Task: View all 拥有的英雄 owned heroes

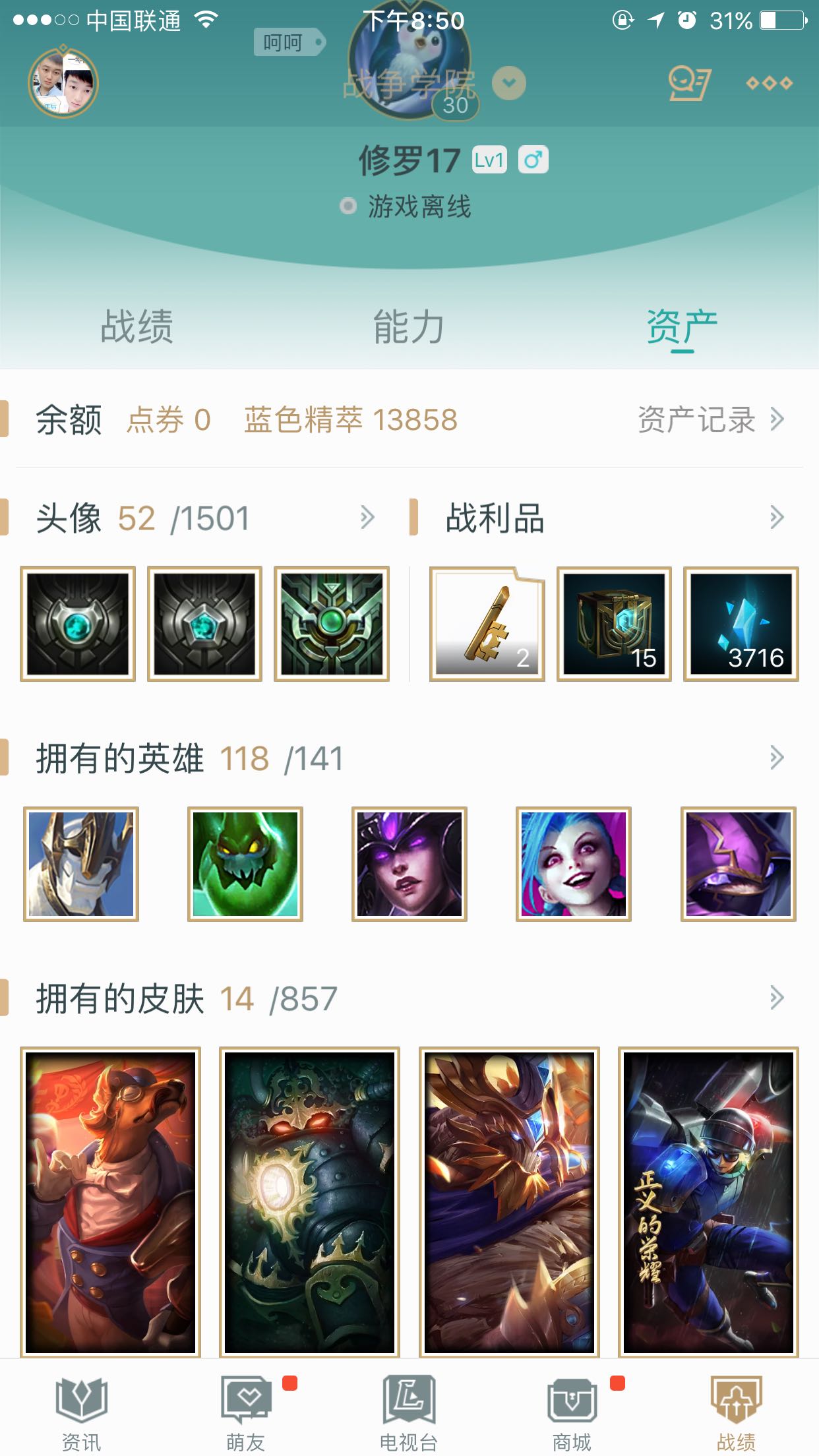Action: [775, 758]
